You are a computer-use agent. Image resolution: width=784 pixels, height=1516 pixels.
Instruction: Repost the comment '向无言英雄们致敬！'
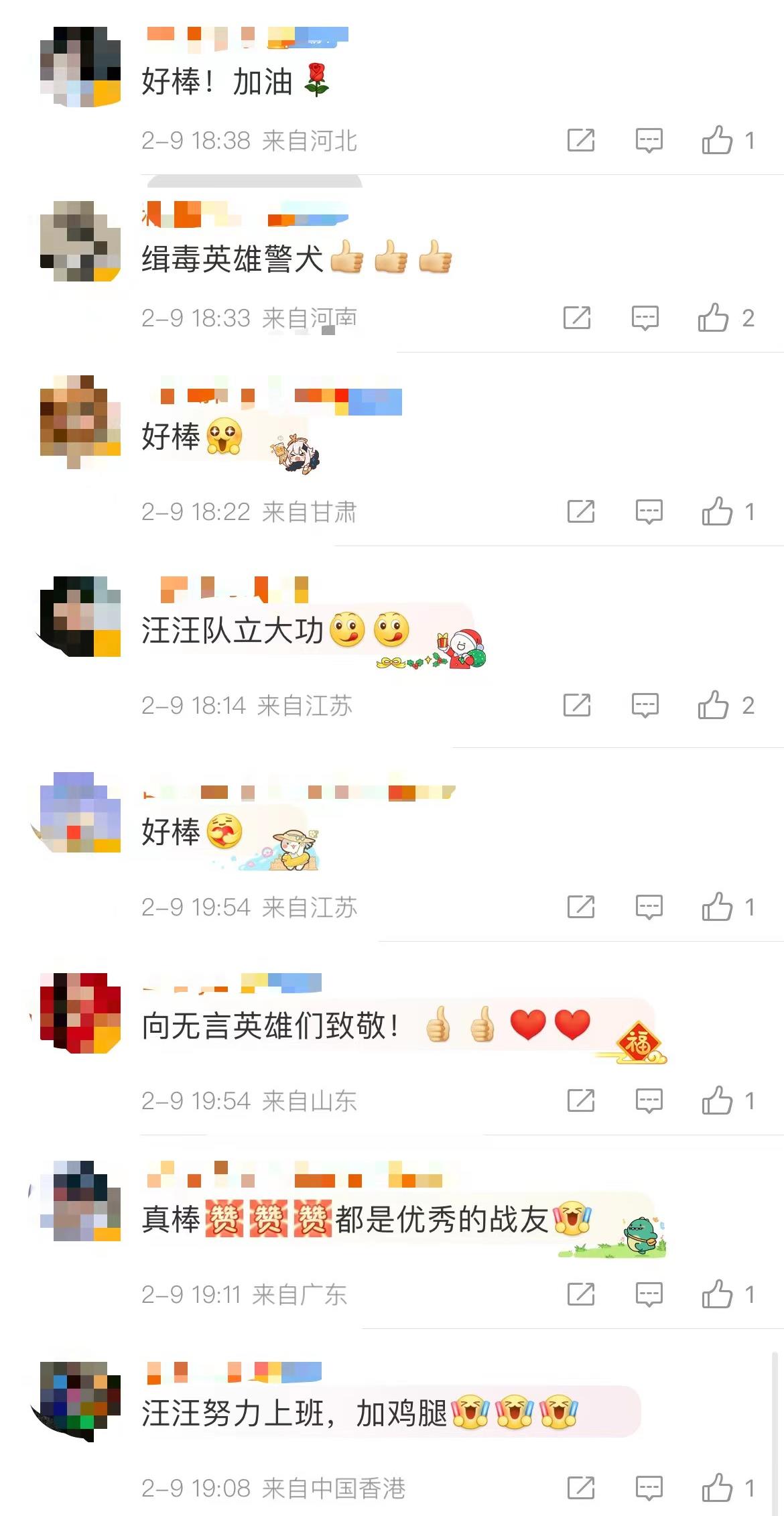tap(581, 1100)
